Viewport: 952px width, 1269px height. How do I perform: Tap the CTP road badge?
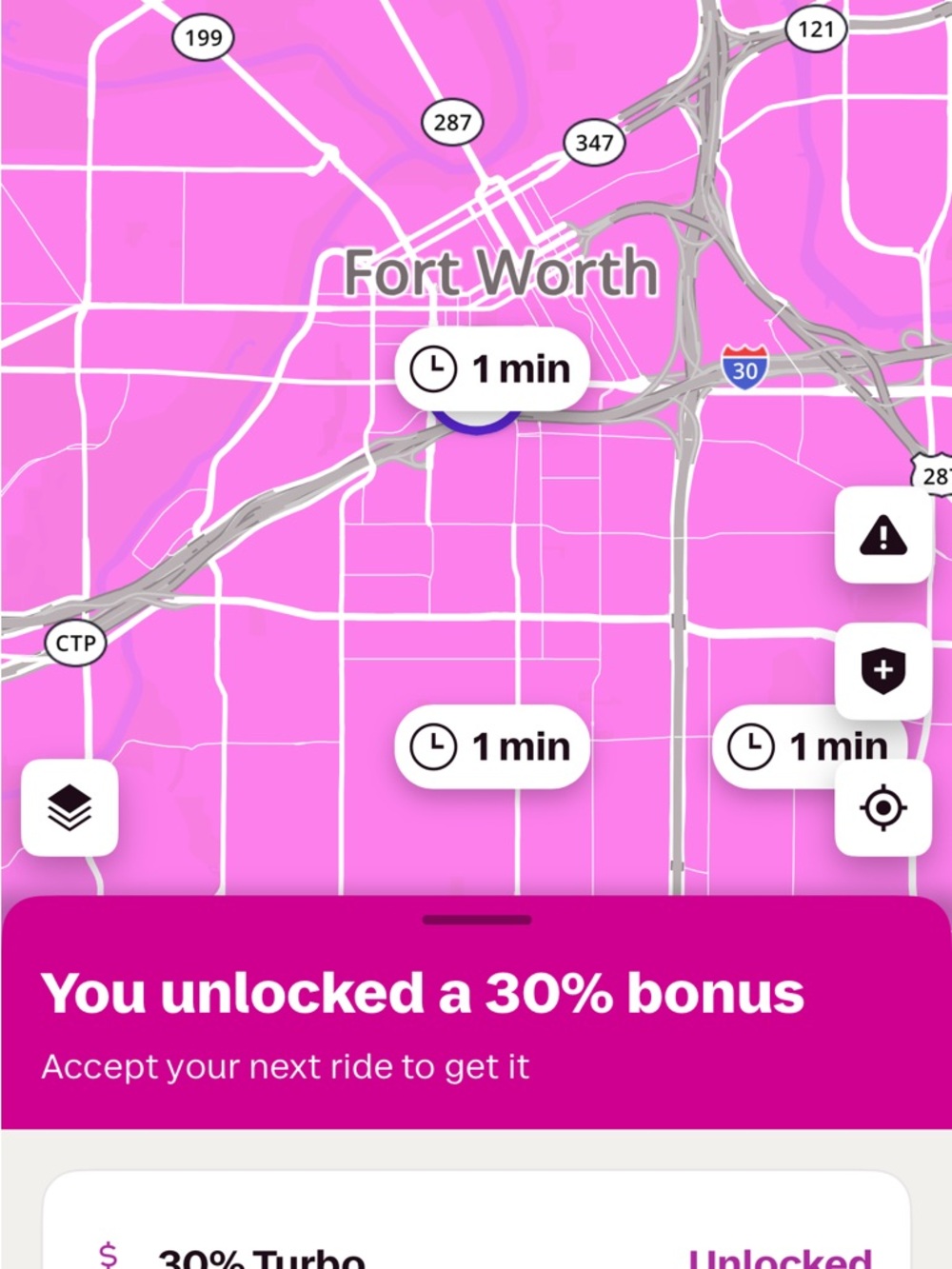[76, 643]
